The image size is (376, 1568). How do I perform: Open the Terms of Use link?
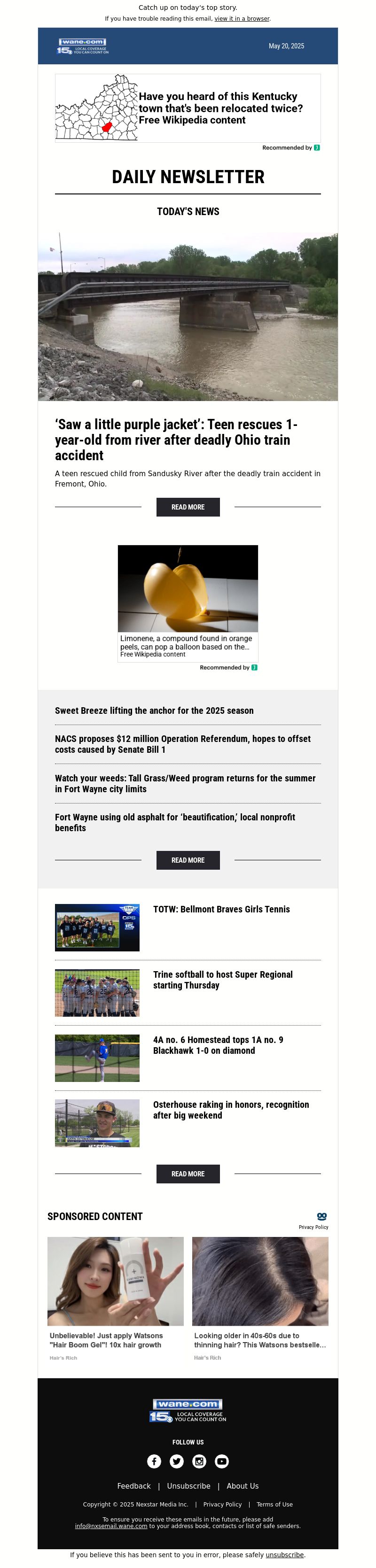pyautogui.click(x=274, y=1504)
